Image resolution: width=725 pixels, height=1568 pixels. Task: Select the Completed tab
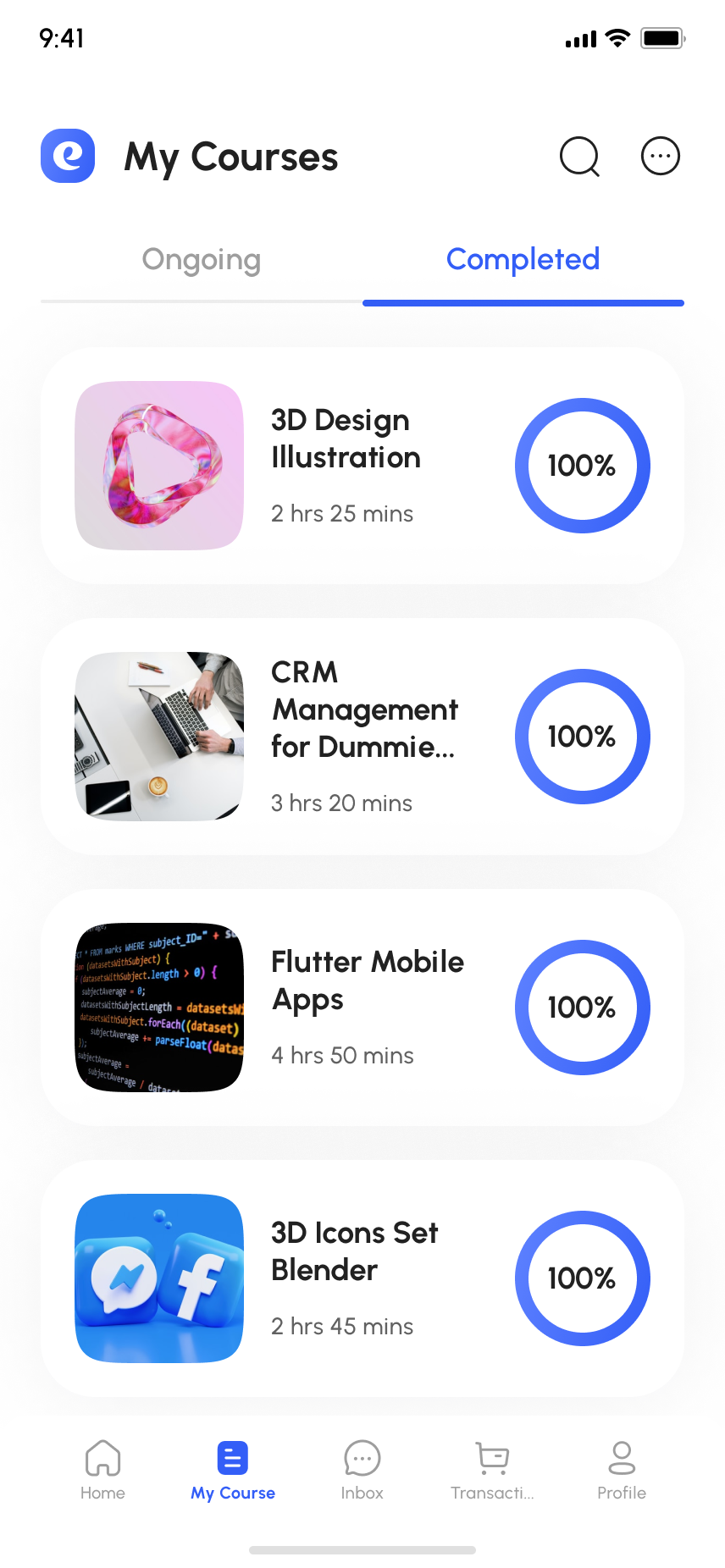(x=523, y=260)
